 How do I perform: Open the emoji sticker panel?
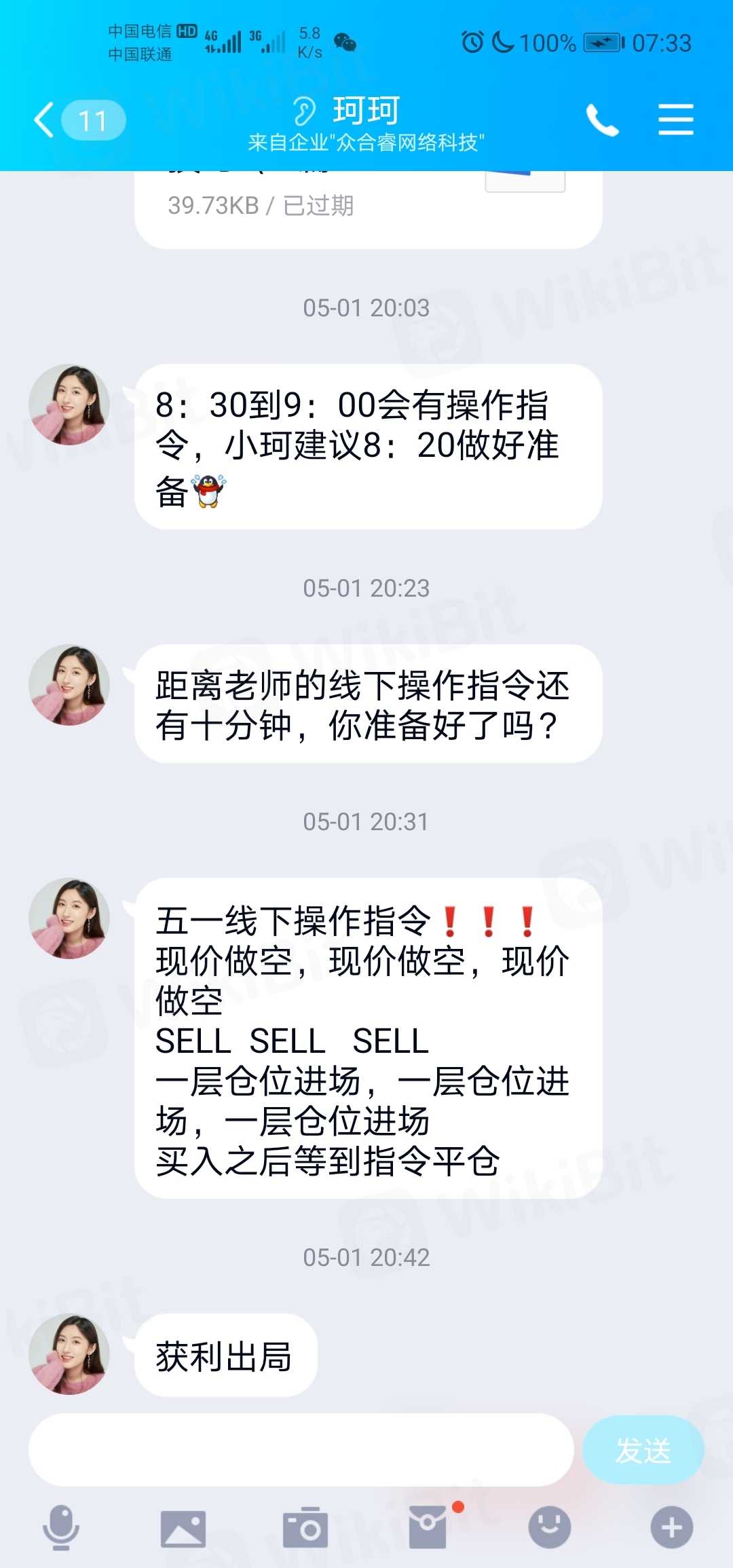tap(549, 1527)
